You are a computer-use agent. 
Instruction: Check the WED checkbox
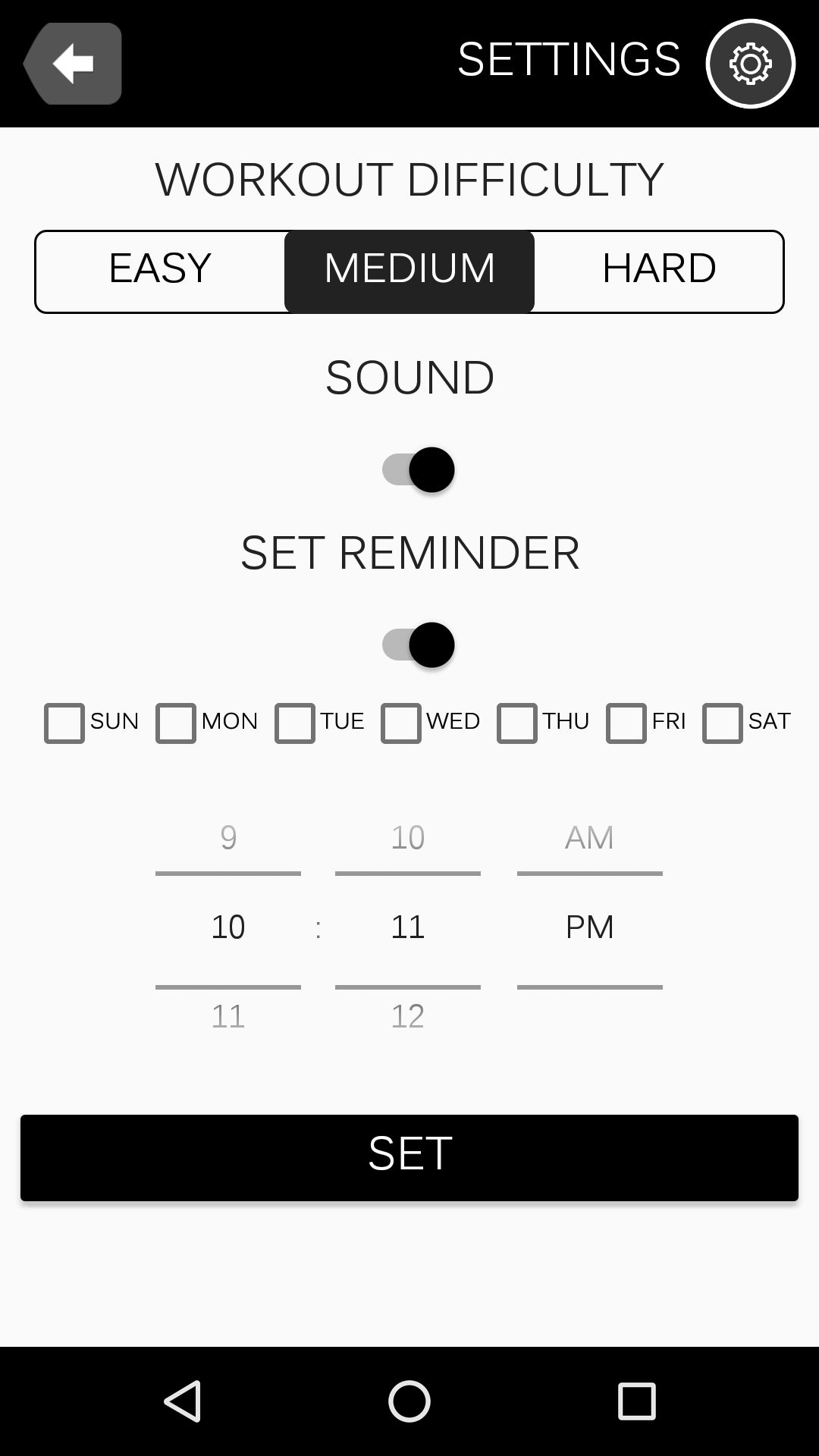tap(400, 723)
